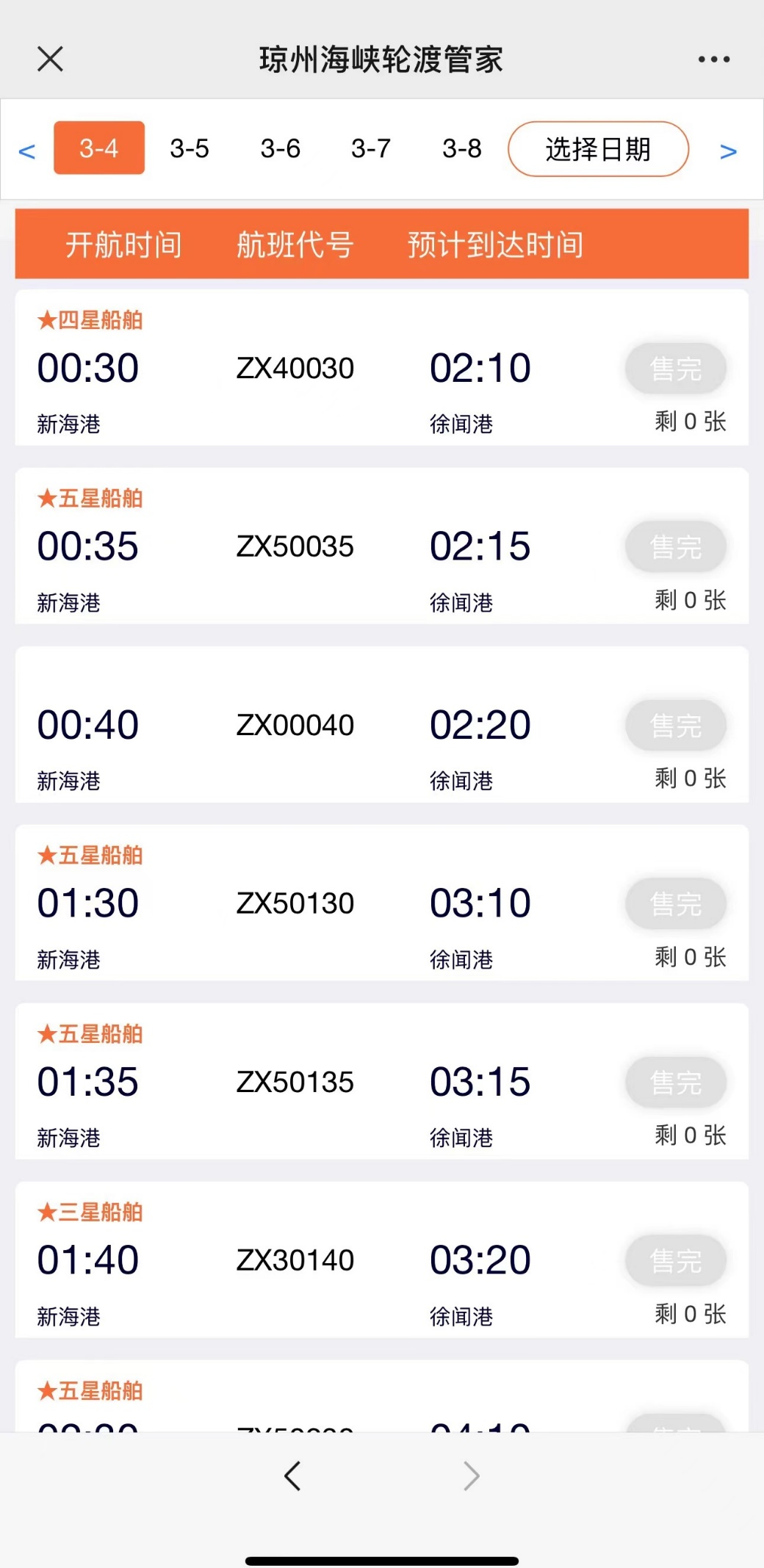The image size is (764, 1568).
Task: Switch to the 3-8 date tab
Action: tap(462, 148)
